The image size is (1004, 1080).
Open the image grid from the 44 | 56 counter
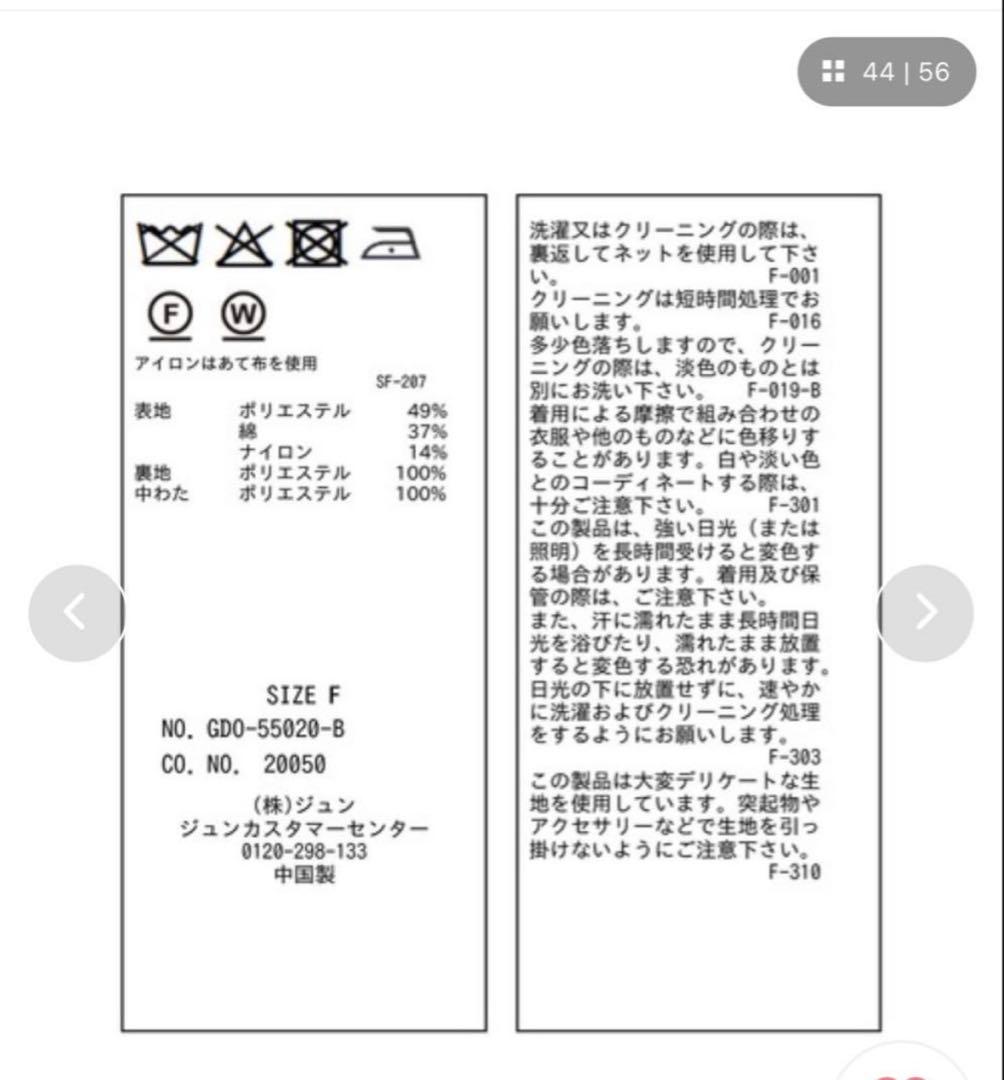(x=885, y=72)
